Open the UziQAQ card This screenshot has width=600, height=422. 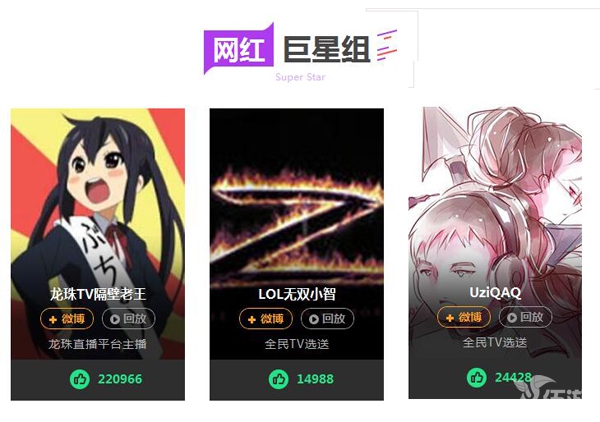[x=495, y=200]
